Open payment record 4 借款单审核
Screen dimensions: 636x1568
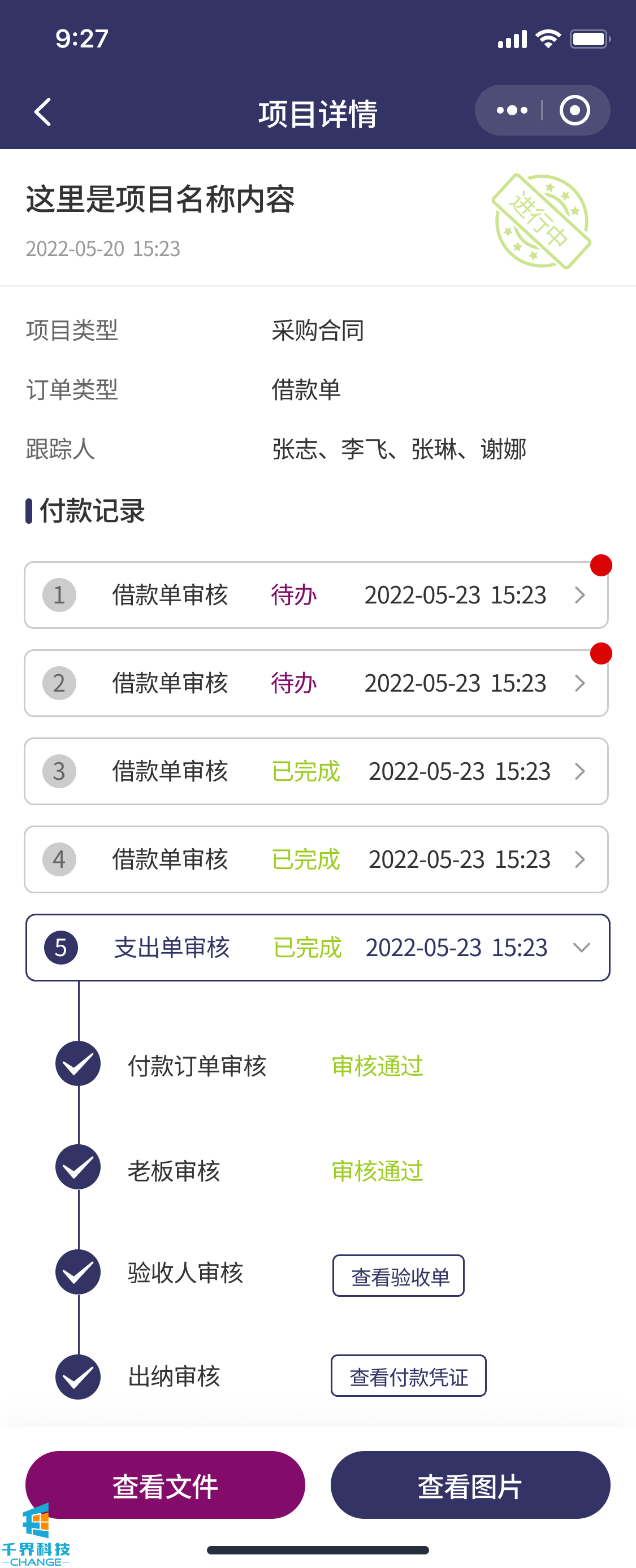click(x=316, y=859)
